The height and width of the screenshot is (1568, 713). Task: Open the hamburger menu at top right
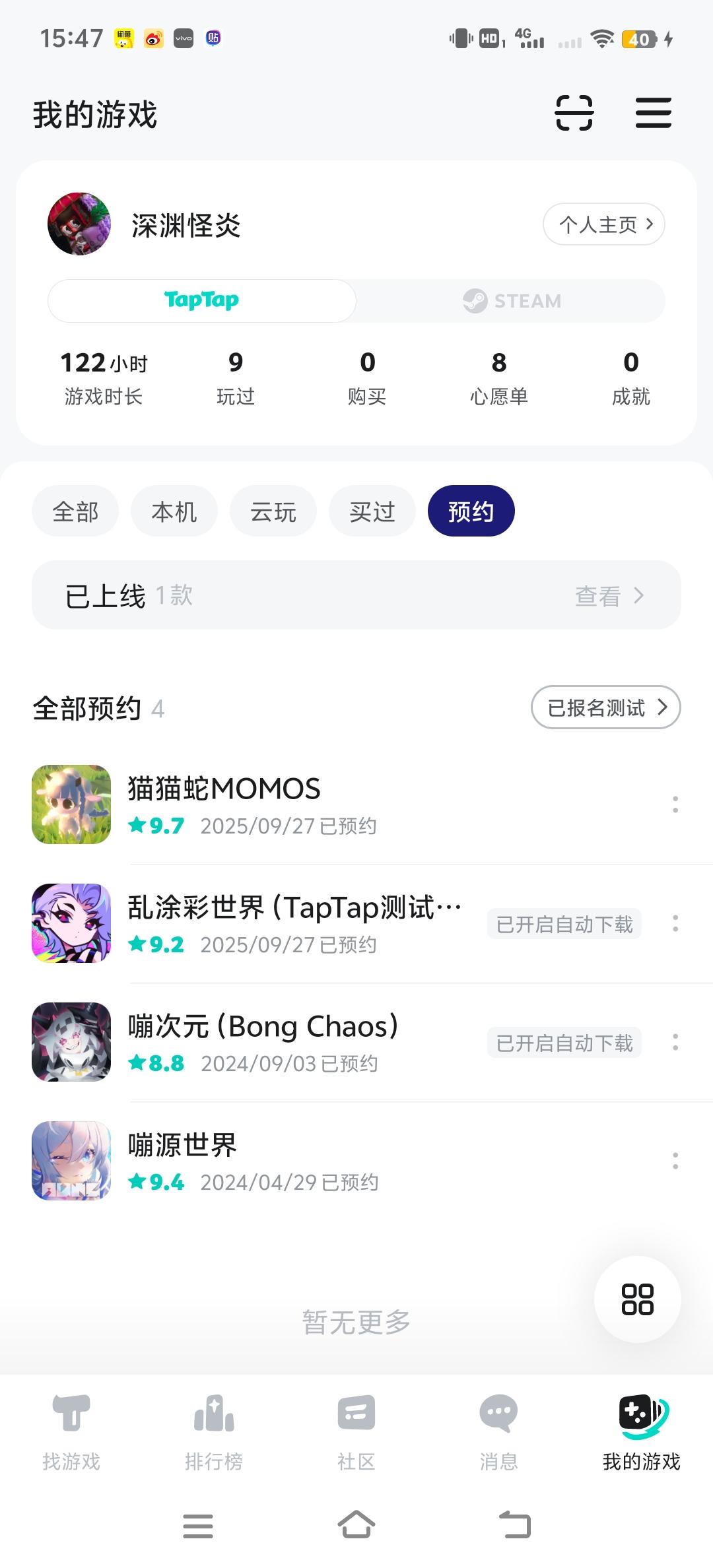[653, 113]
